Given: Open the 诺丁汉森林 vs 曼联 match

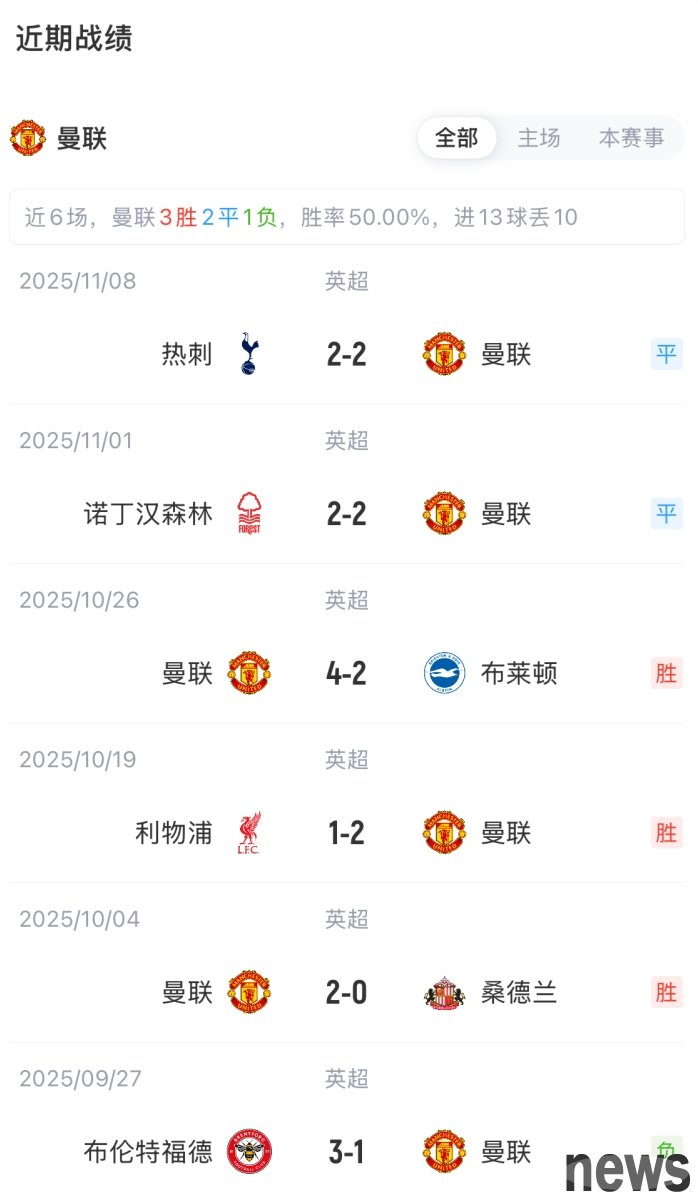Looking at the screenshot, I should coord(347,514).
